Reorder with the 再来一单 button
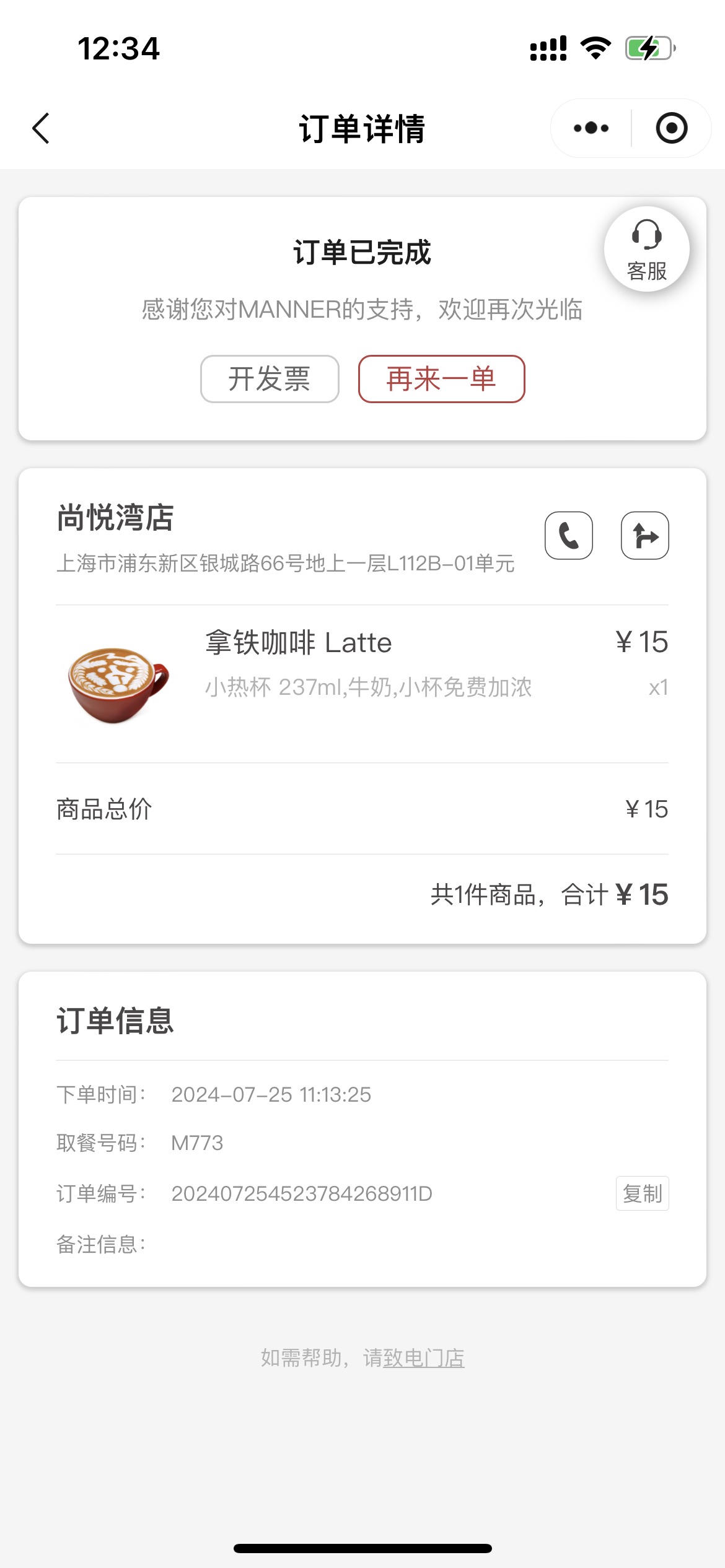This screenshot has width=725, height=1568. click(441, 379)
